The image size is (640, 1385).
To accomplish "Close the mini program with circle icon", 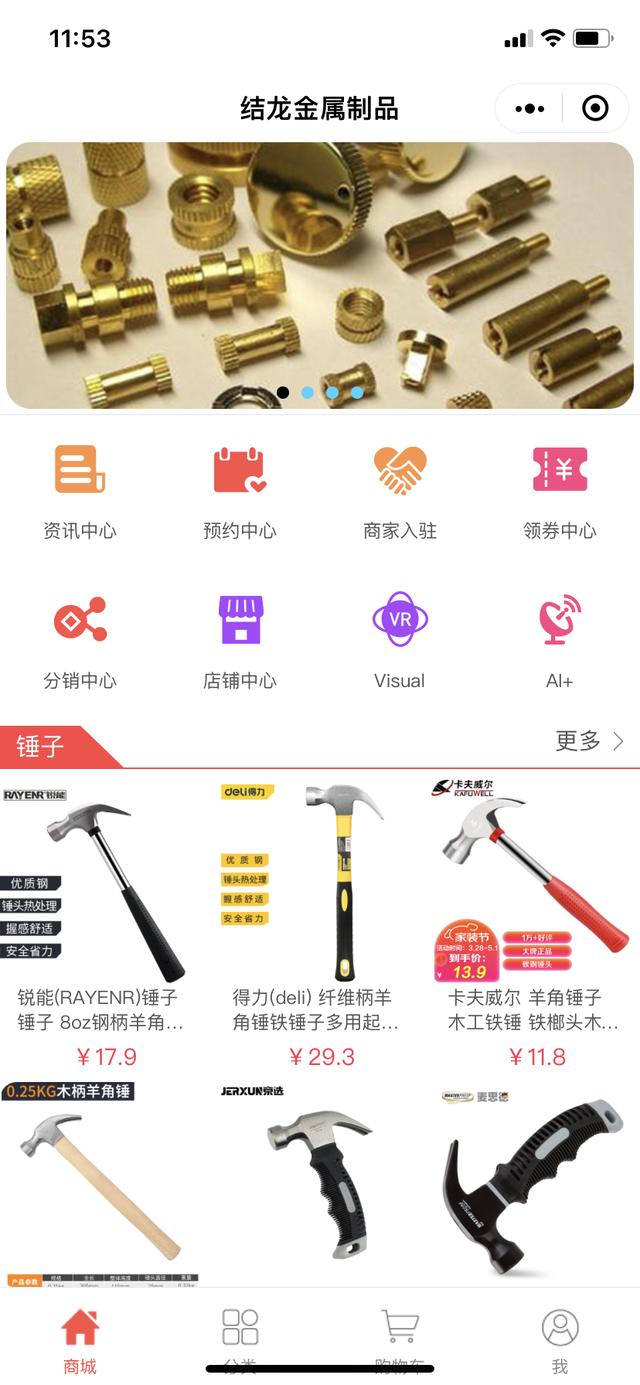I will [x=595, y=109].
